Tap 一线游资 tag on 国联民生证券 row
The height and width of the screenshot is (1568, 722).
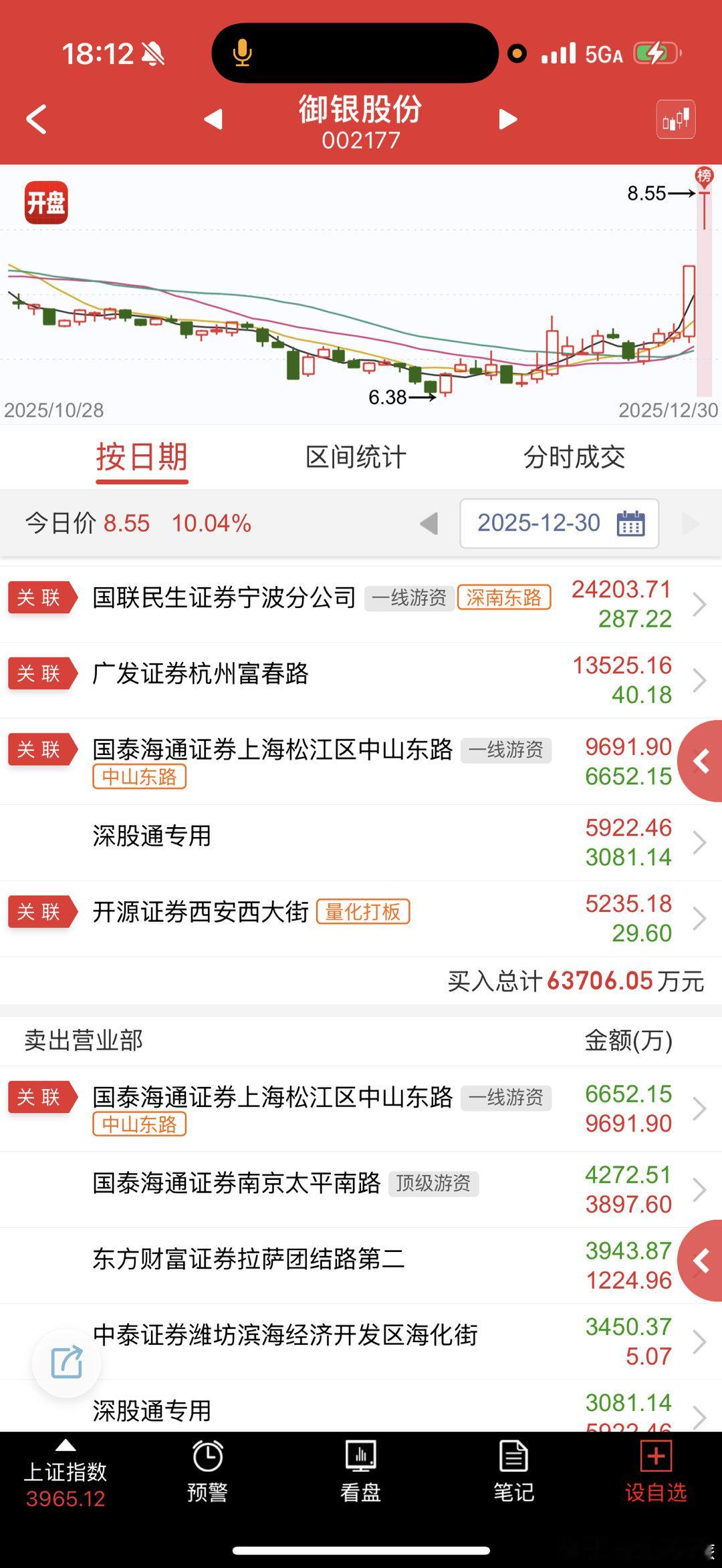tap(410, 598)
